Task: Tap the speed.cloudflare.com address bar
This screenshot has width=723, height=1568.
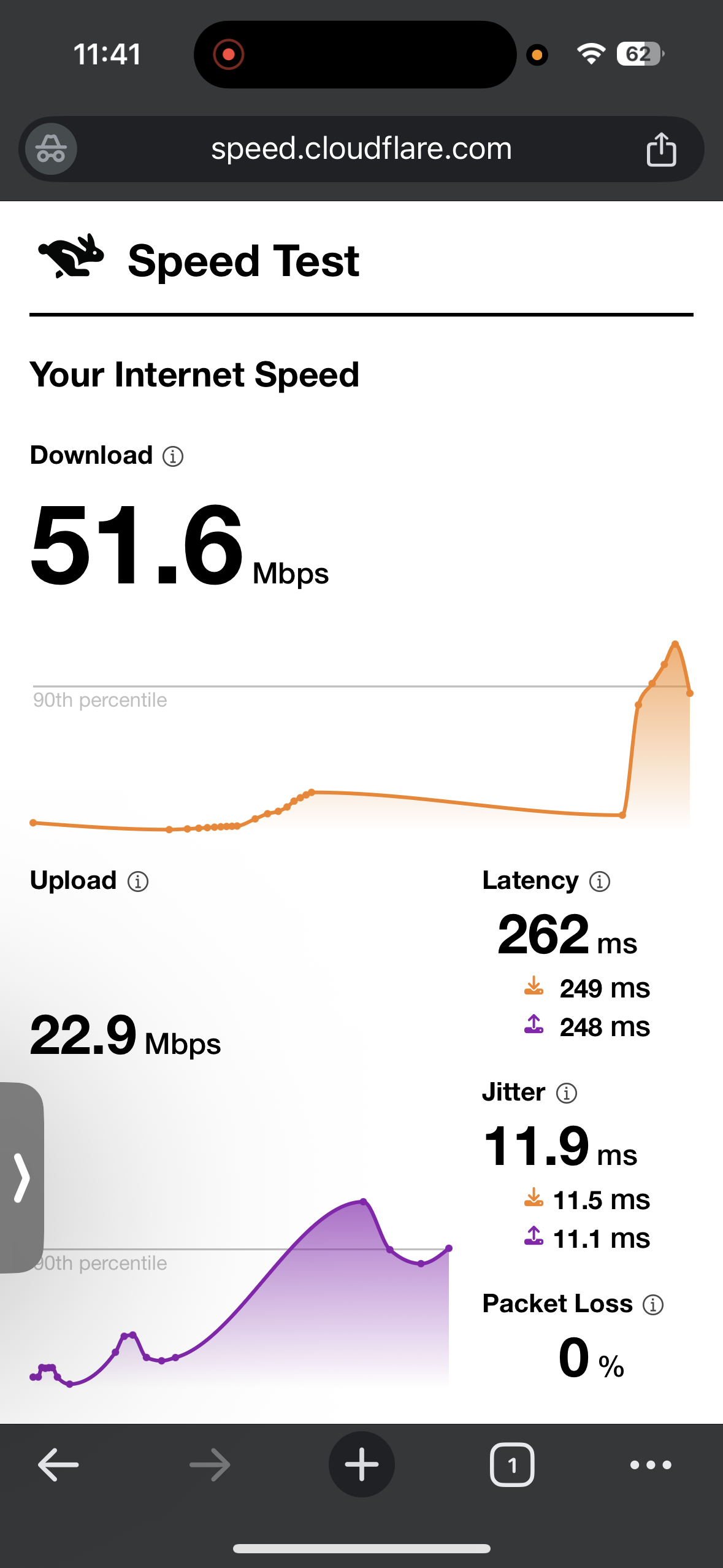Action: (361, 148)
